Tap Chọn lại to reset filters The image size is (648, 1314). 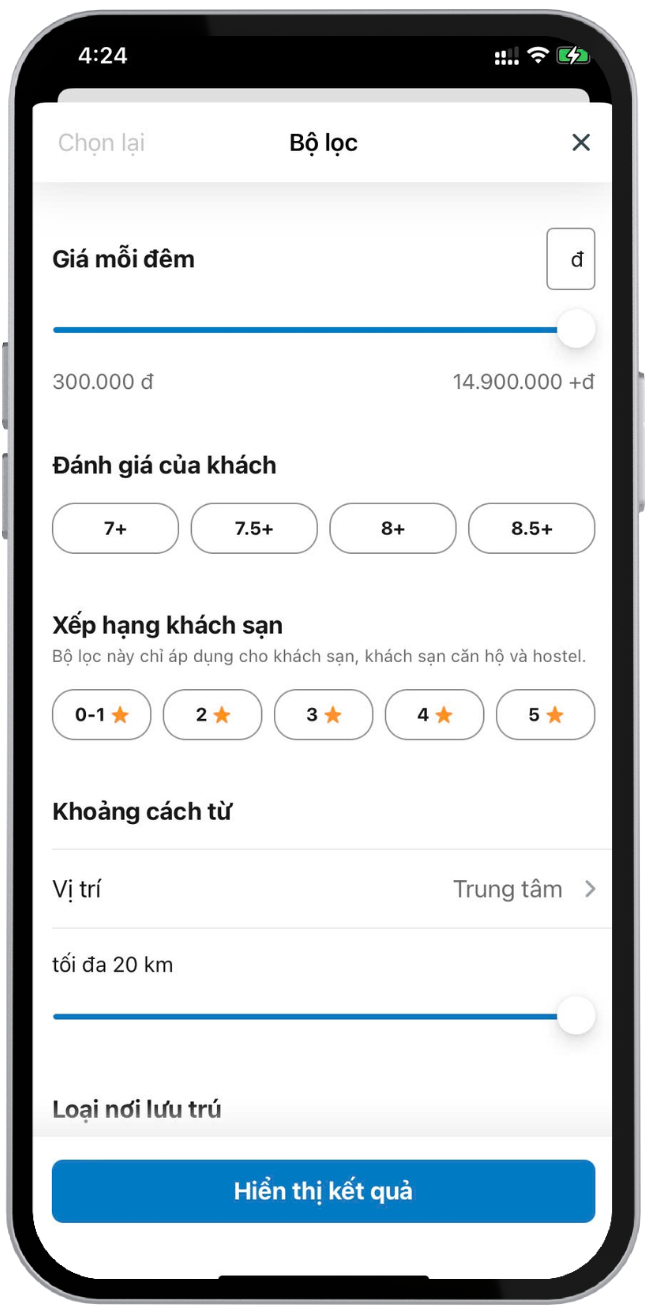[101, 143]
